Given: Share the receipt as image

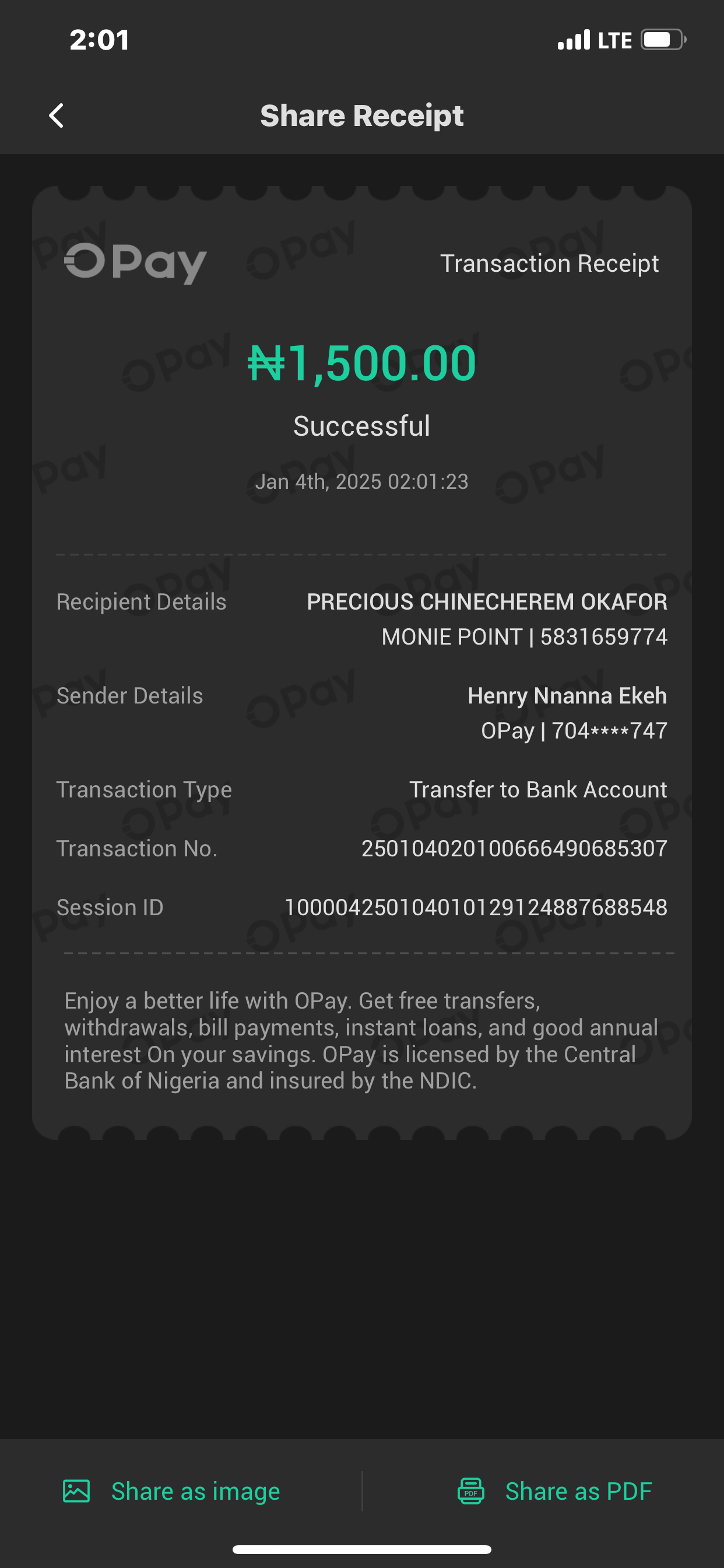Looking at the screenshot, I should 172,1490.
